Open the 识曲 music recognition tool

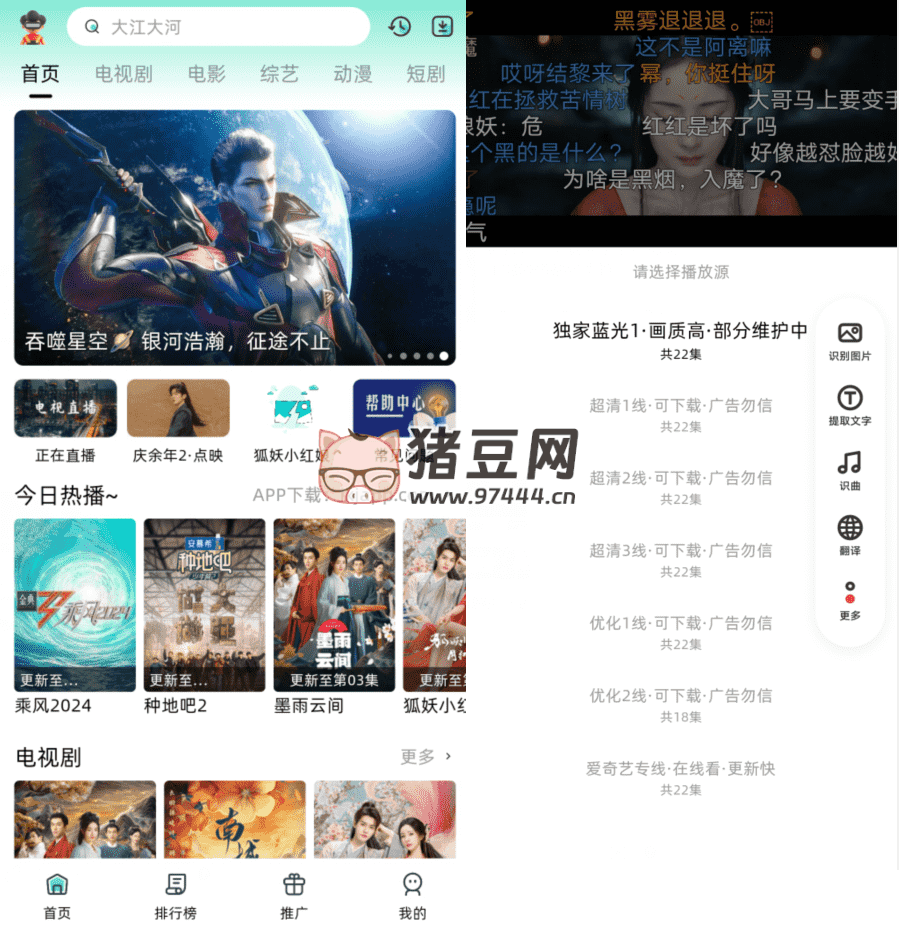tap(849, 470)
